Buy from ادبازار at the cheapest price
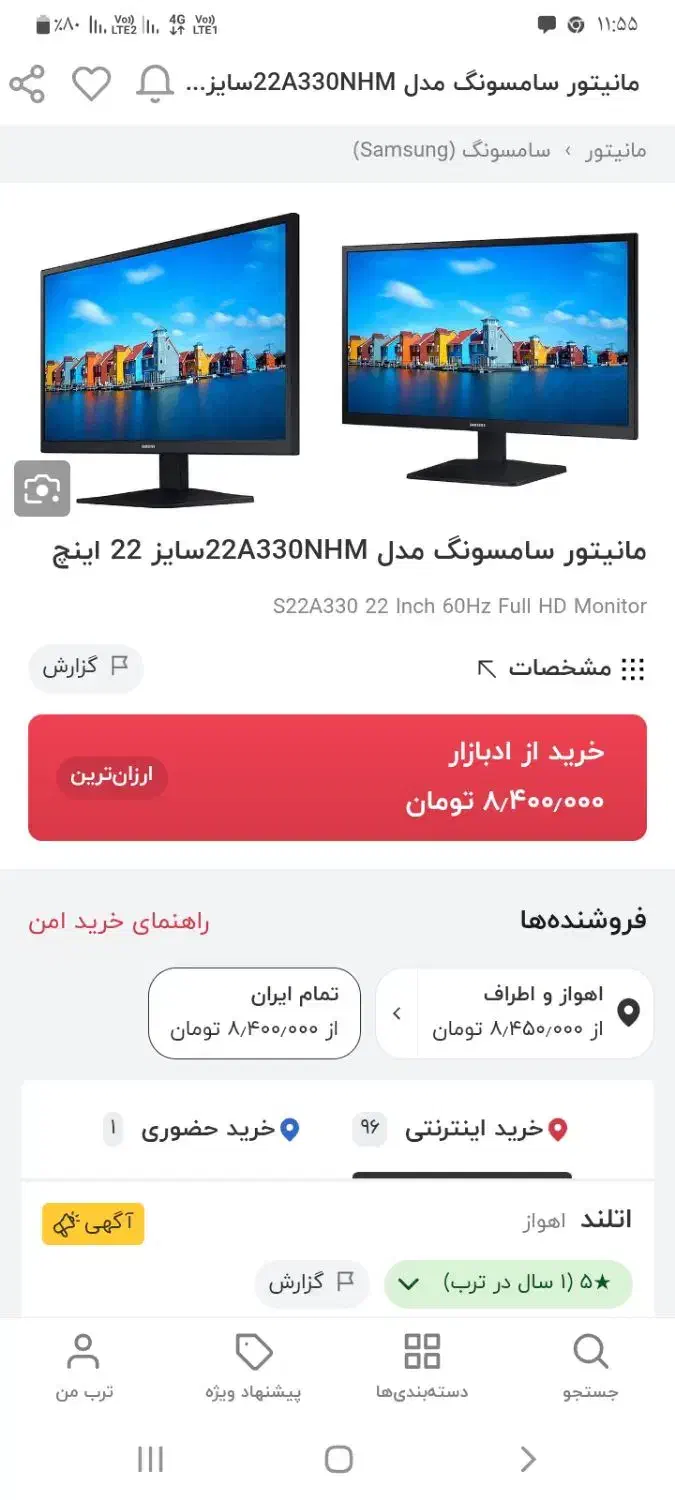 (x=337, y=777)
